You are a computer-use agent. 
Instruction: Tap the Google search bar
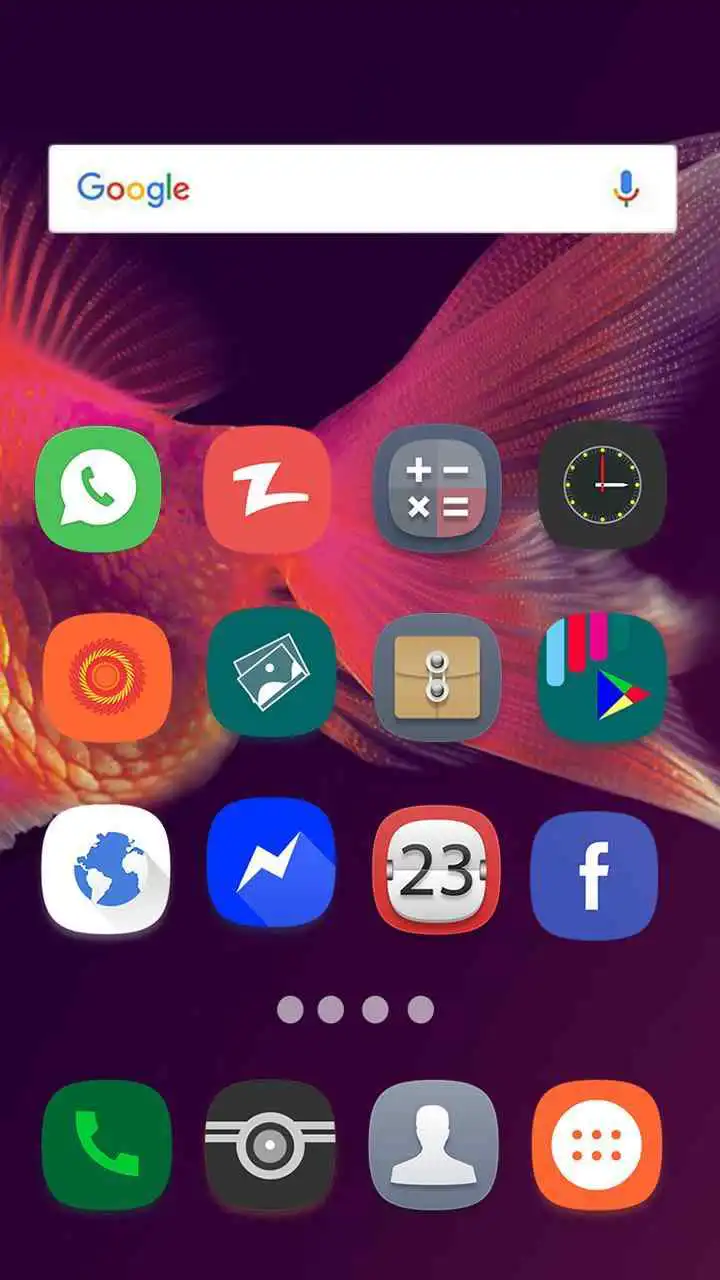click(x=340, y=188)
